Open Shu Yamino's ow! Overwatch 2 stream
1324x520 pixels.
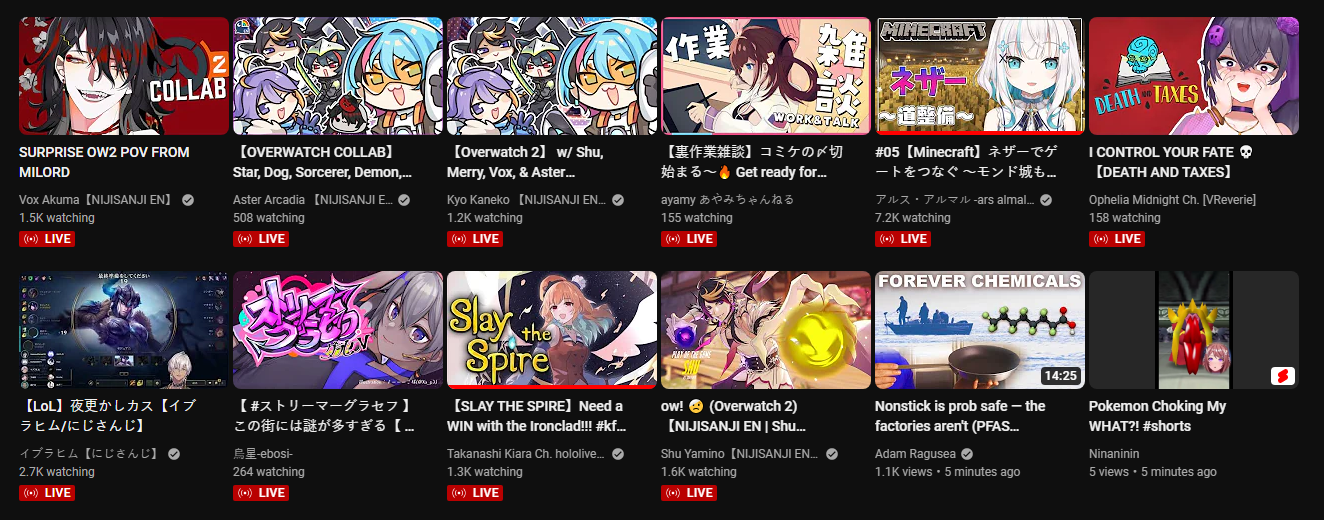click(x=765, y=330)
